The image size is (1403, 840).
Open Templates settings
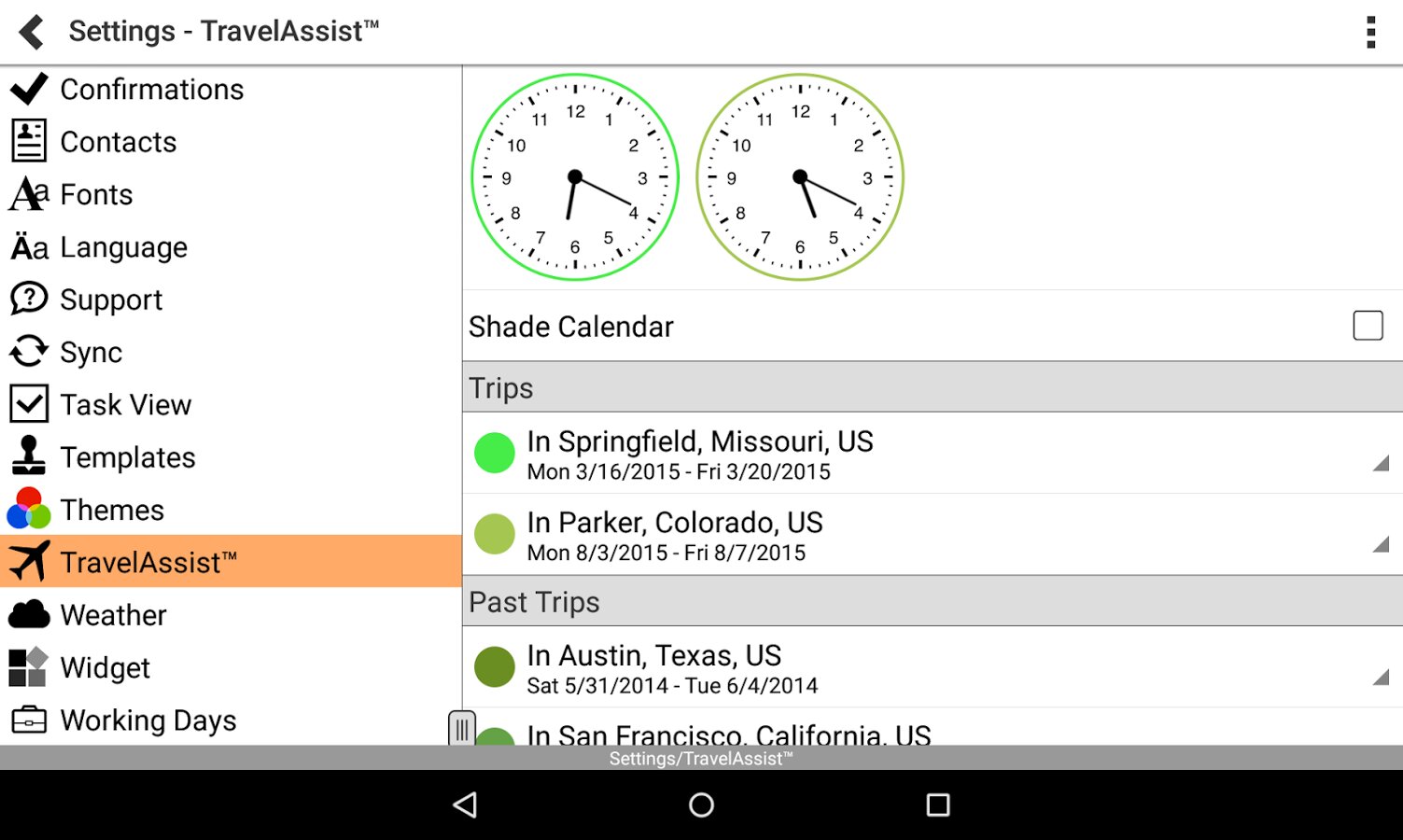tap(127, 457)
